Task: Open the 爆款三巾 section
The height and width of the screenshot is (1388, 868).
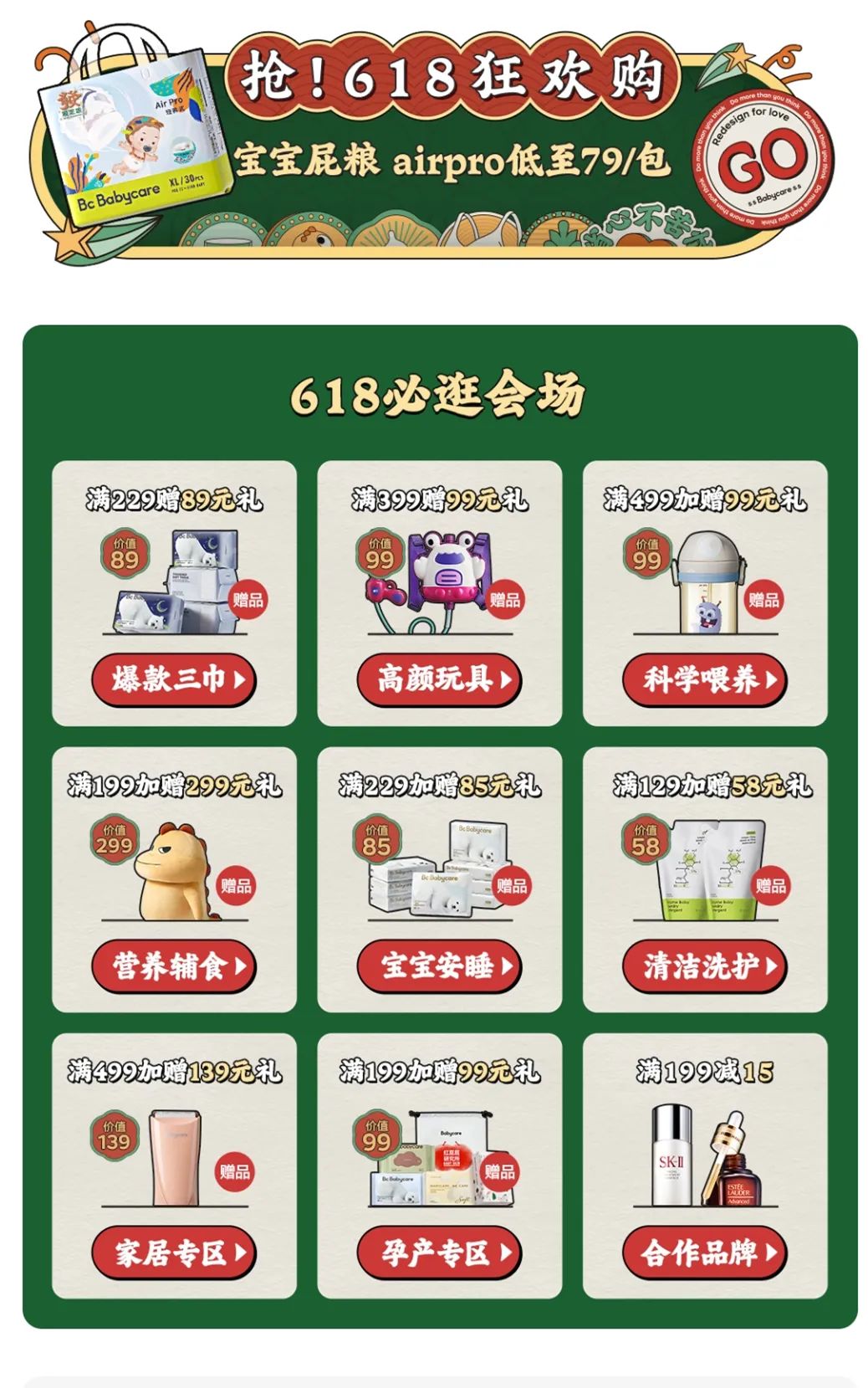Action: (173, 679)
